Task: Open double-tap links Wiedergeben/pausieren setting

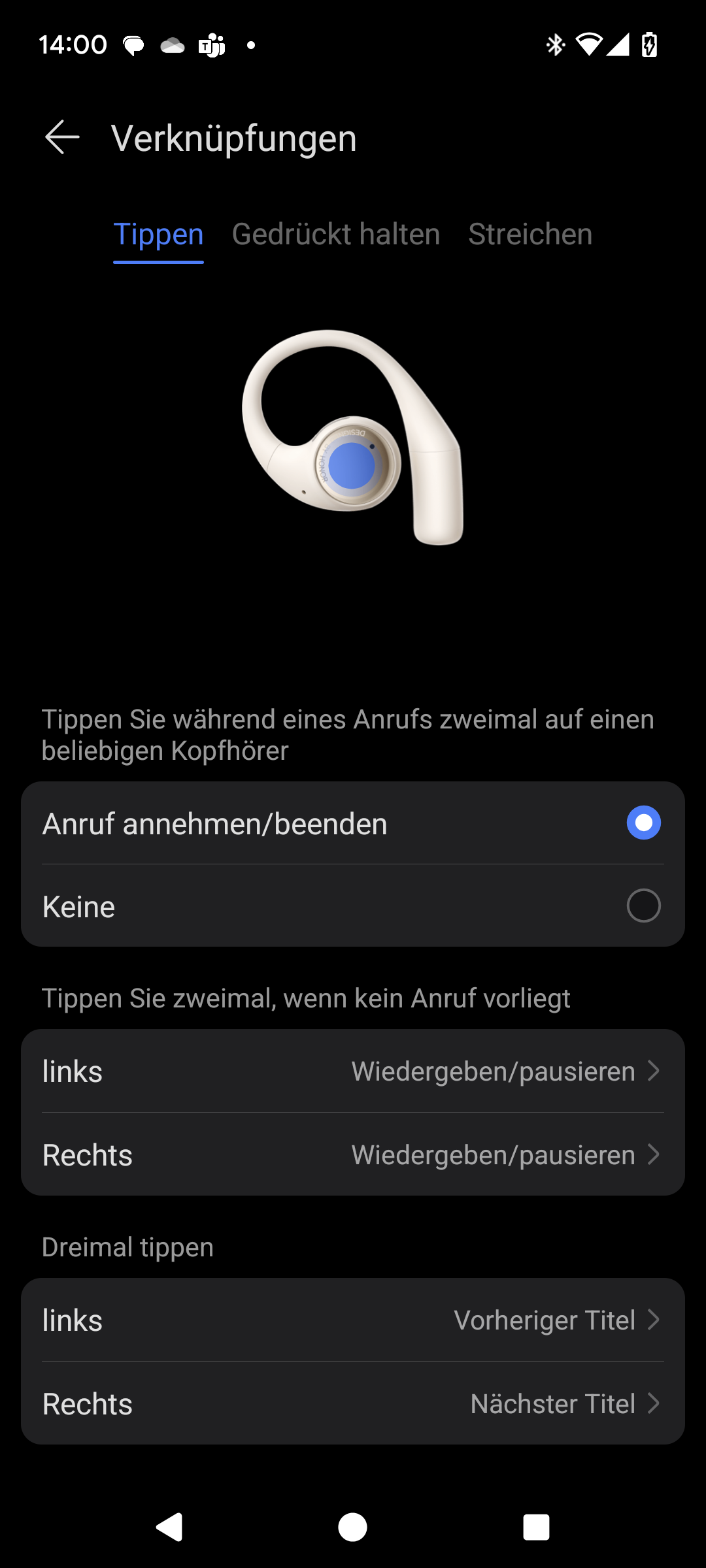Action: click(x=353, y=1071)
